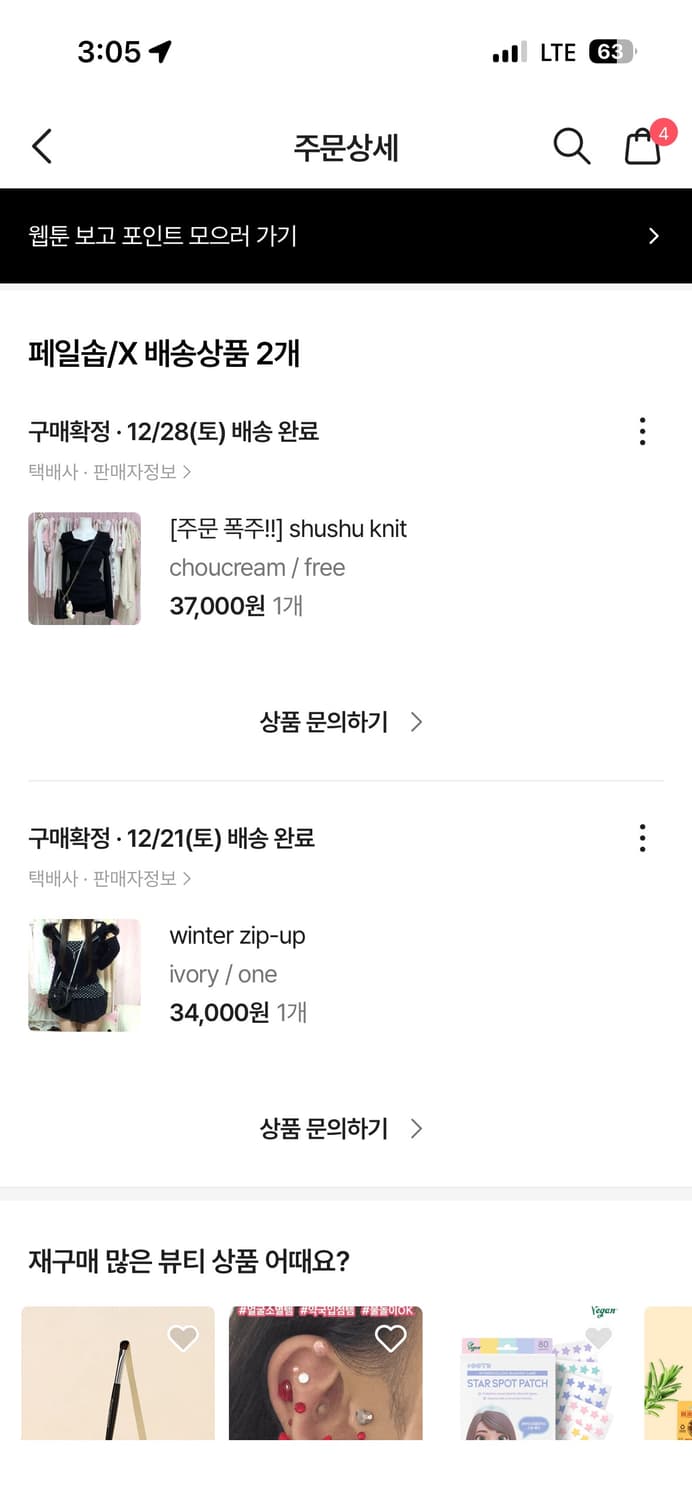Go back from the 주문상세 page
The width and height of the screenshot is (692, 1500).
coord(42,147)
